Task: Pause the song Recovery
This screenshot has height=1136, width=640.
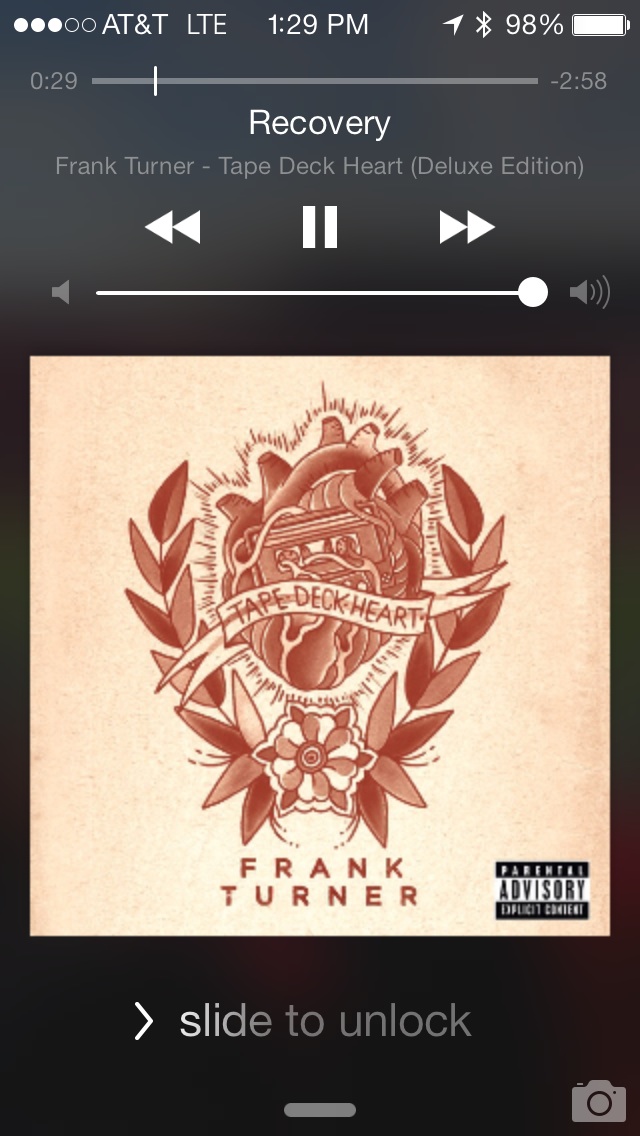Action: click(320, 227)
